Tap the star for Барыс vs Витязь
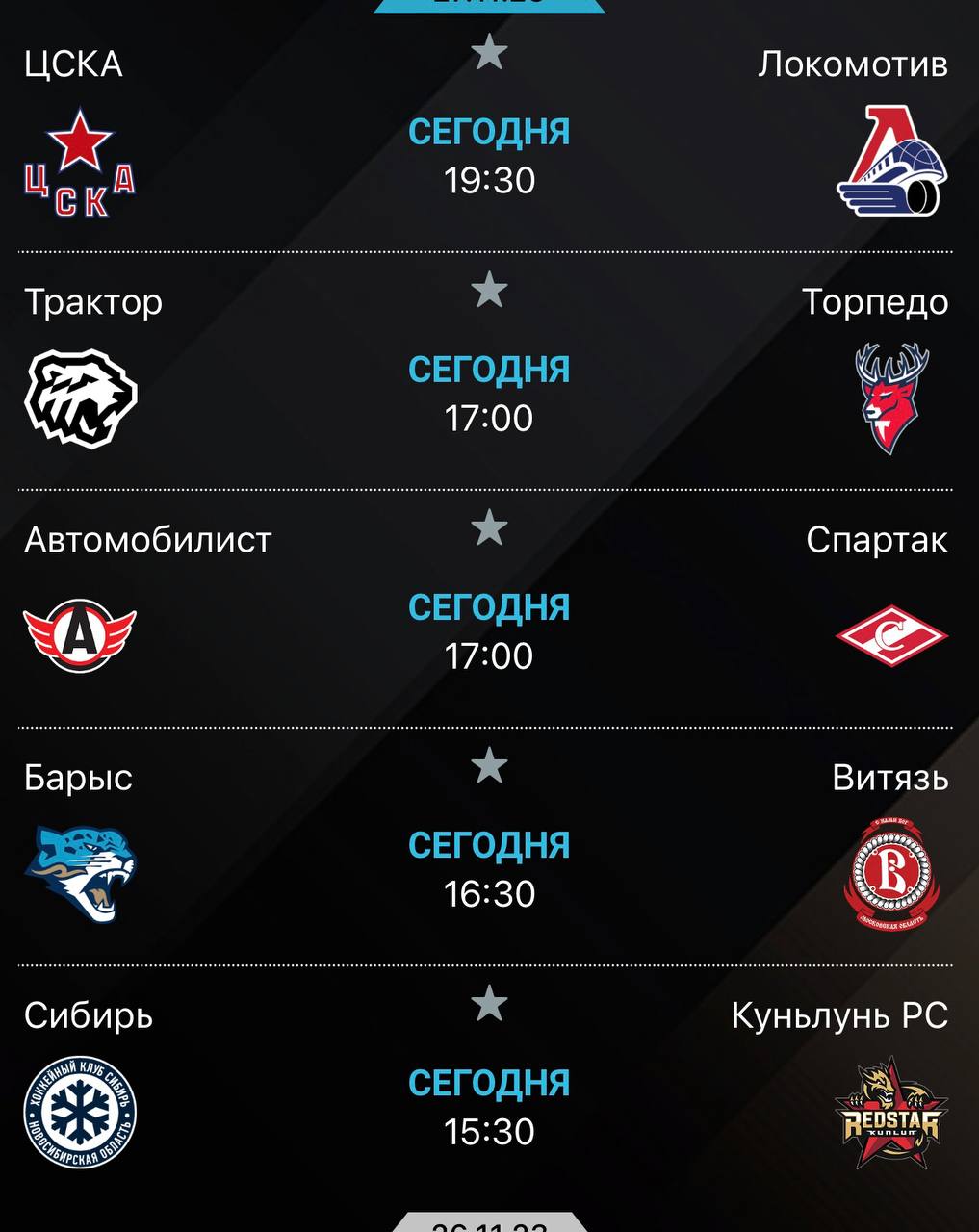 tap(489, 766)
